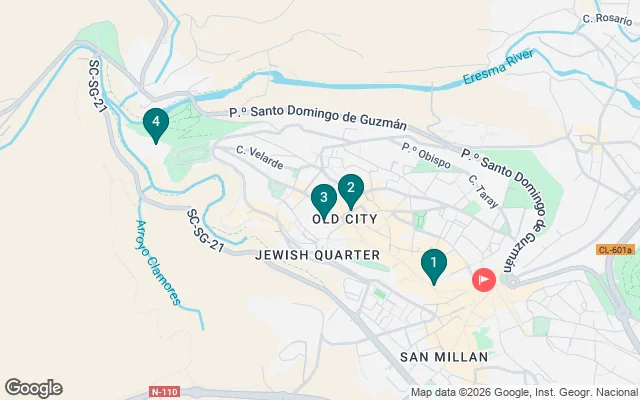Tap map pin number 3

pos(323,199)
